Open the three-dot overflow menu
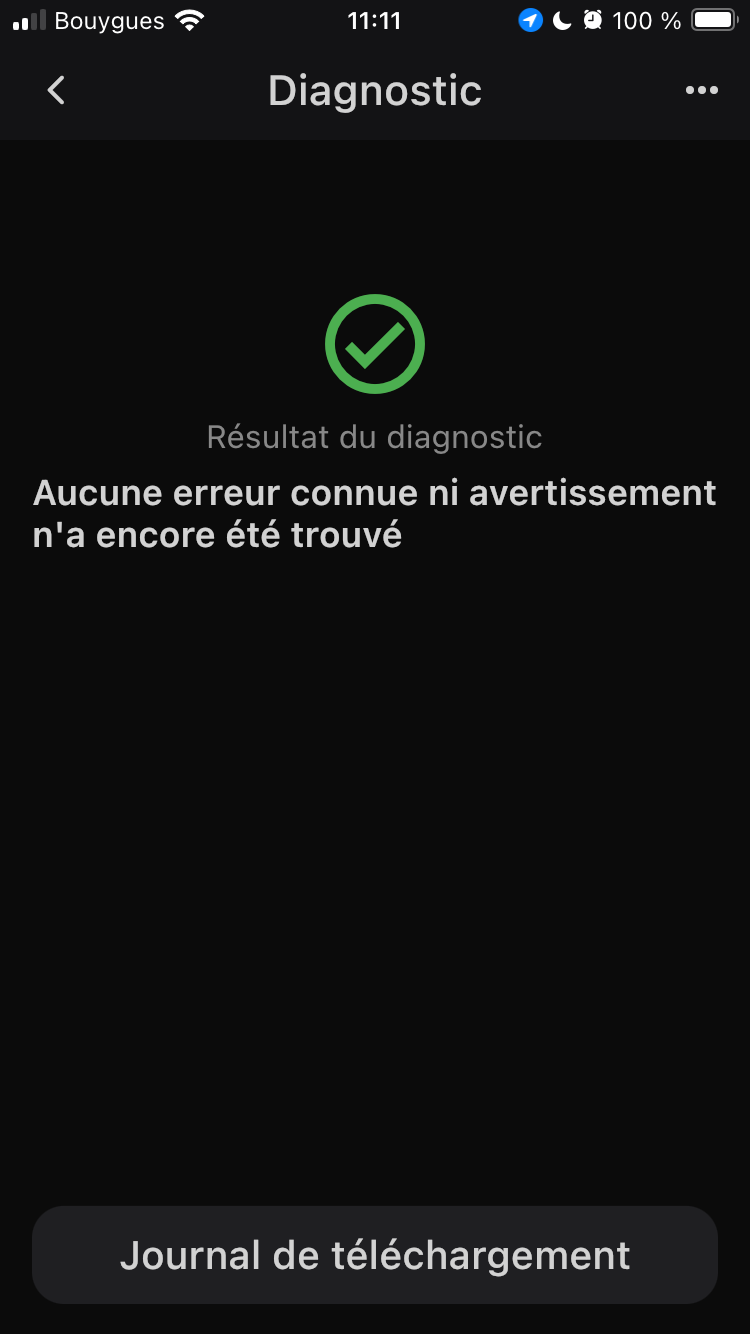Screen dimensions: 750x1334 pos(701,91)
